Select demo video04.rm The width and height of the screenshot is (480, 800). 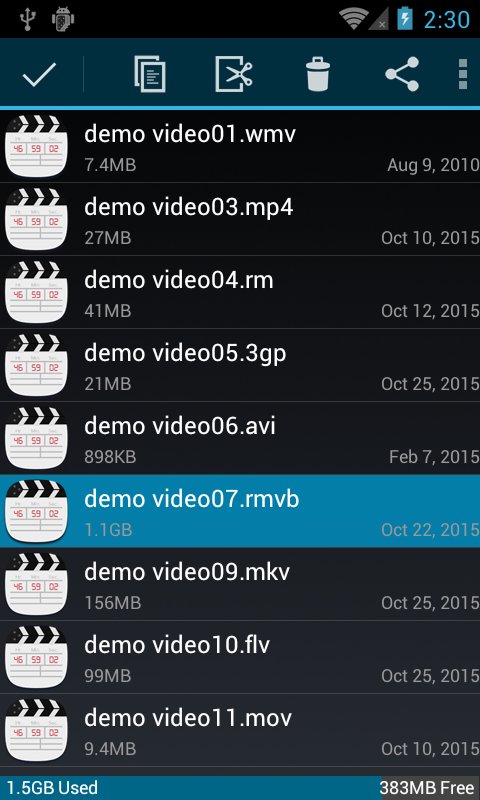tap(240, 292)
